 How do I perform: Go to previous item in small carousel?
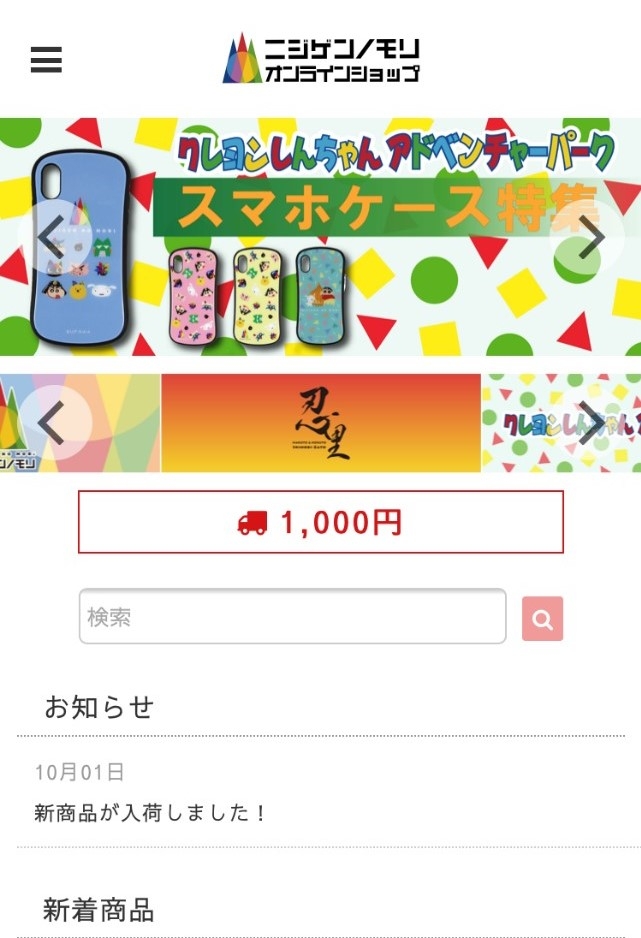click(x=52, y=423)
